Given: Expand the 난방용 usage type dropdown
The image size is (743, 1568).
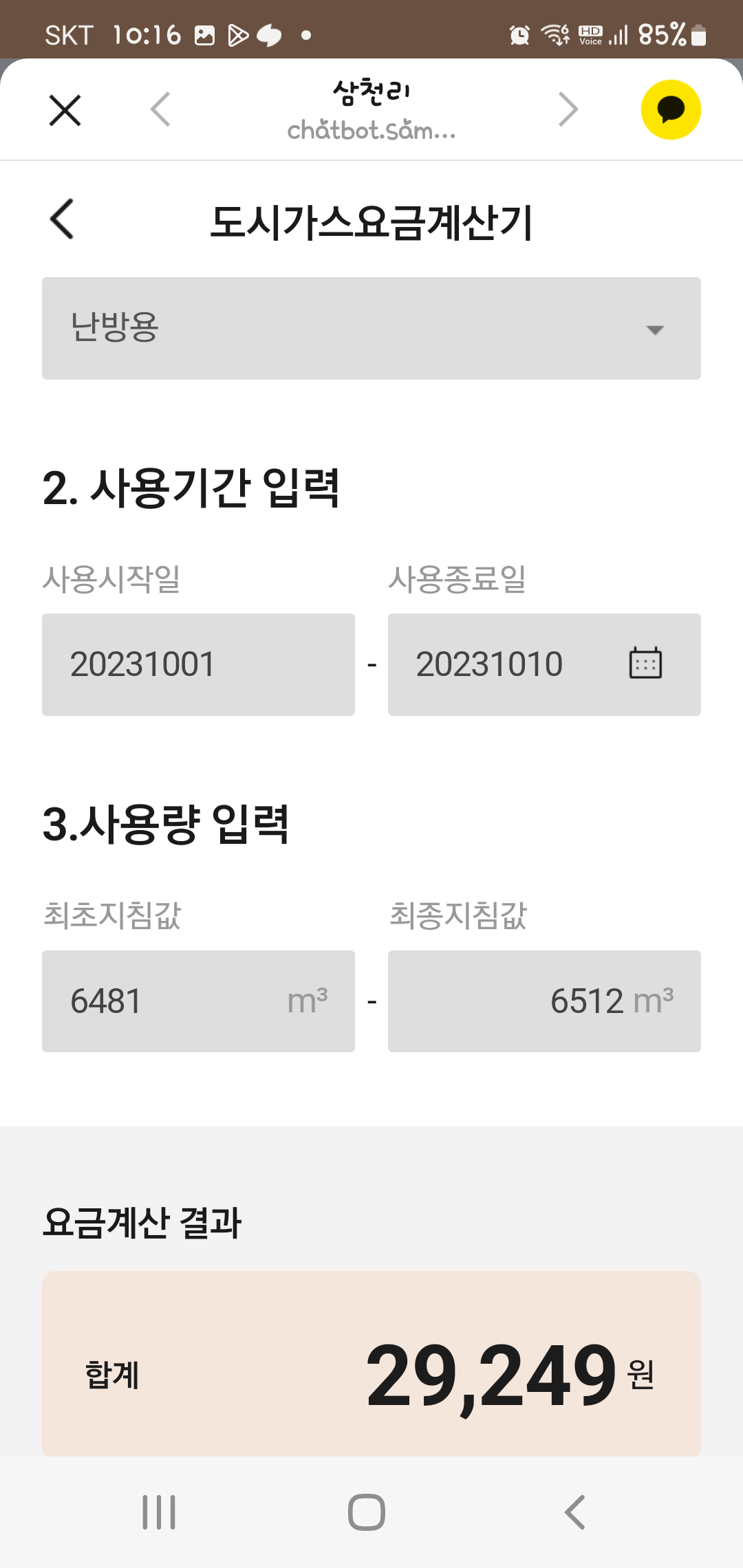Looking at the screenshot, I should point(371,329).
